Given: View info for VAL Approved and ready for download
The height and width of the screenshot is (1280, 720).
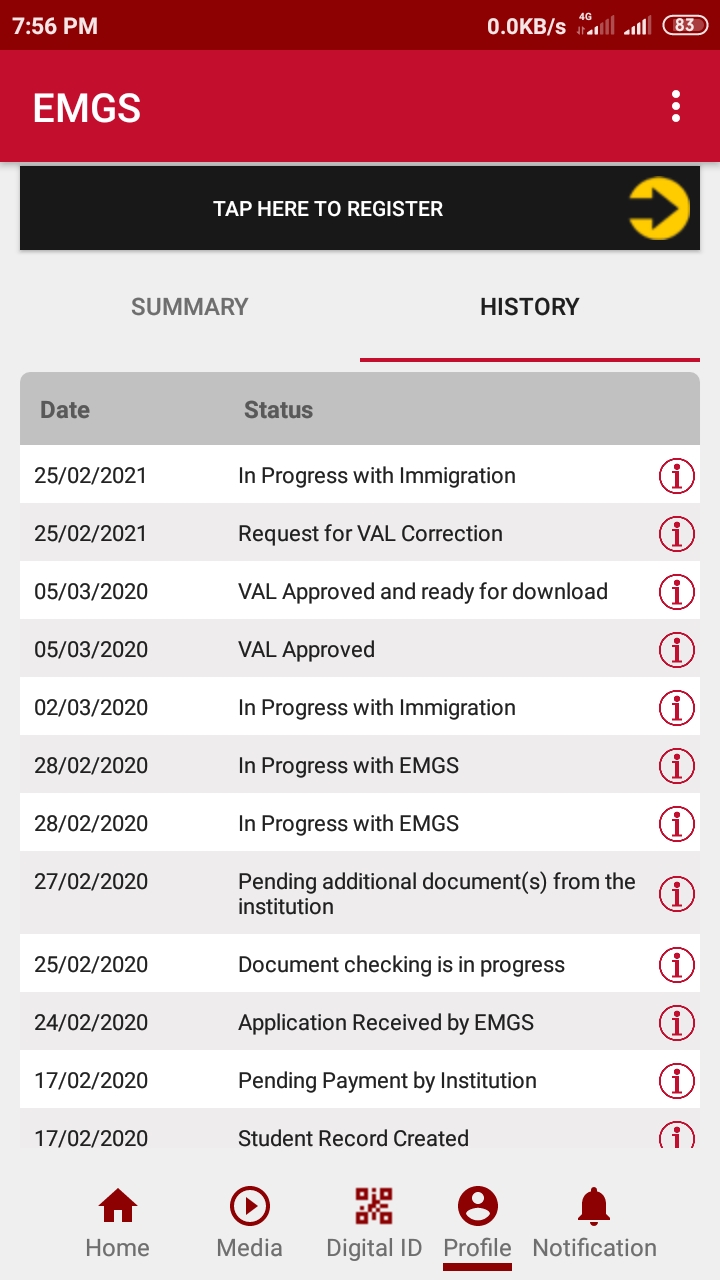Looking at the screenshot, I should click(676, 592).
